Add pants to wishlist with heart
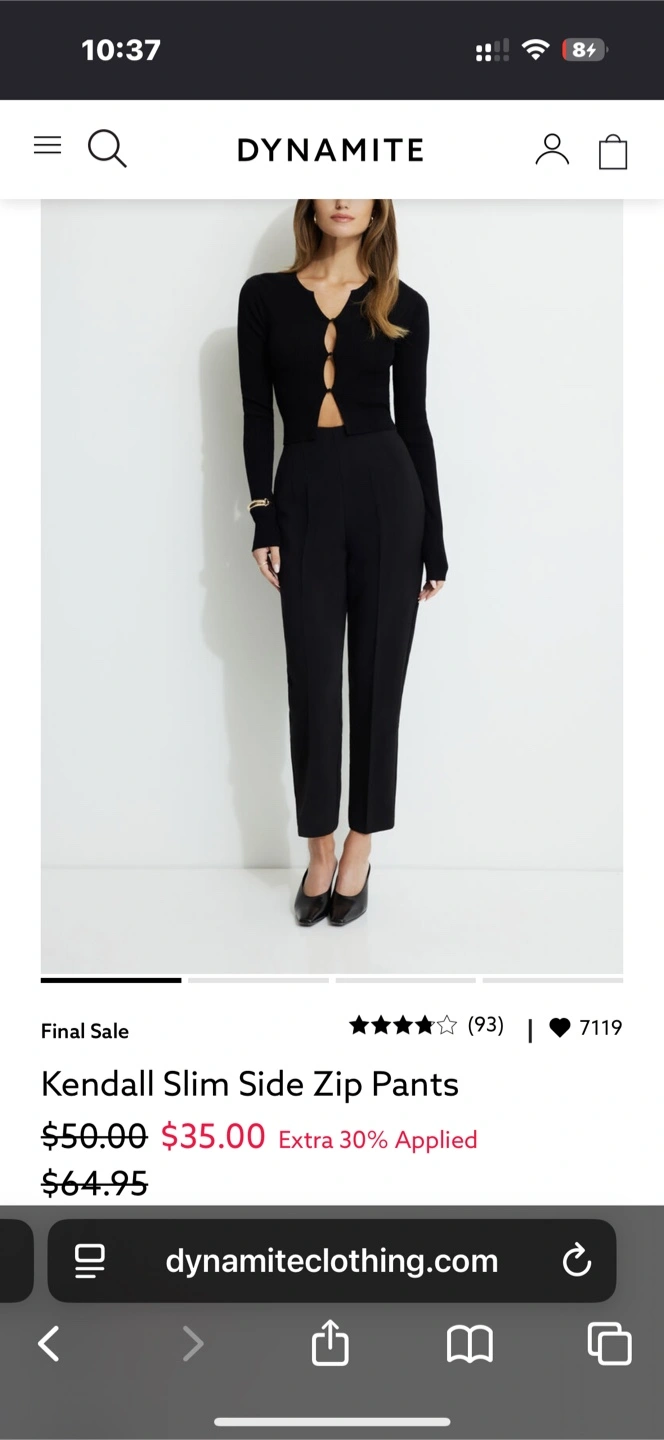This screenshot has height=1440, width=664. 560,1027
